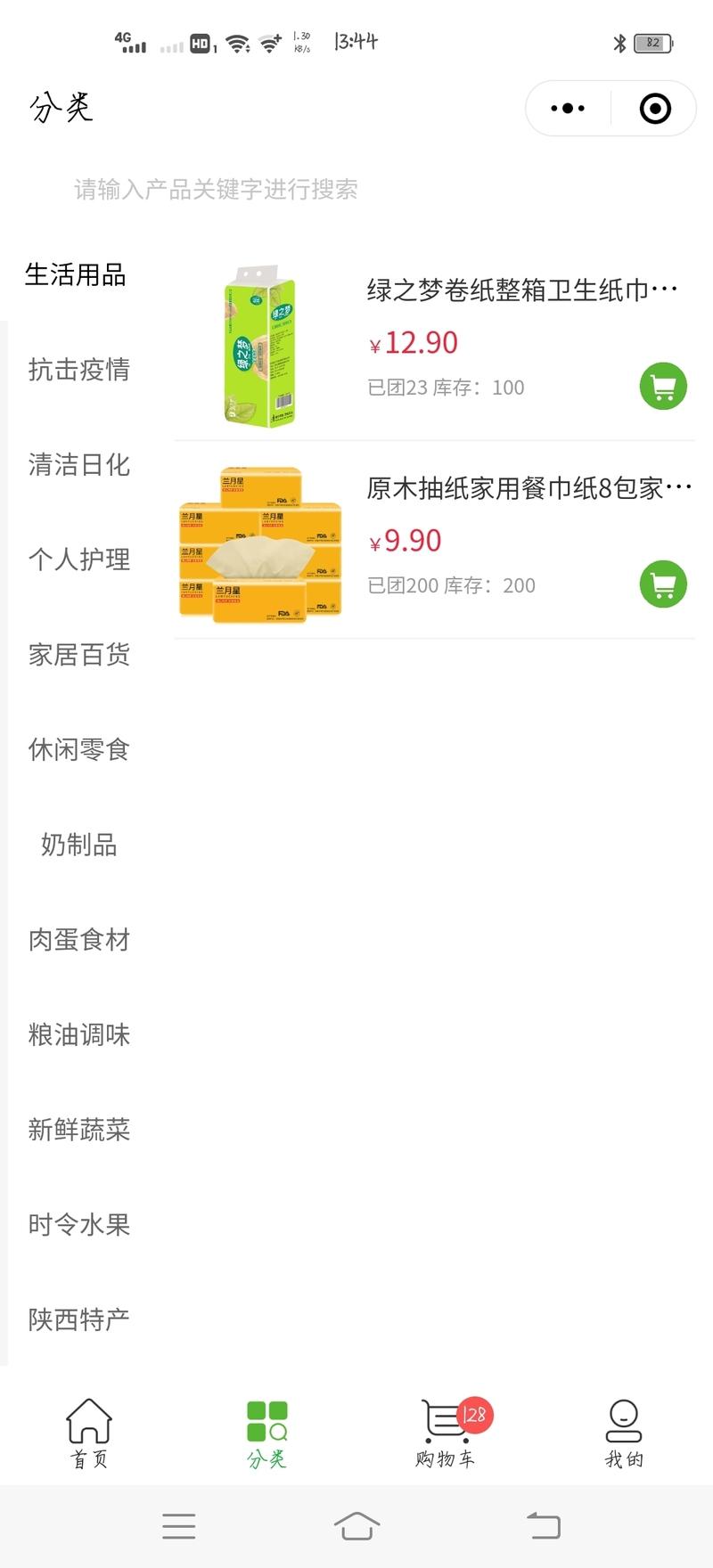
Task: Open the 肉蛋食材 category
Action: [79, 940]
